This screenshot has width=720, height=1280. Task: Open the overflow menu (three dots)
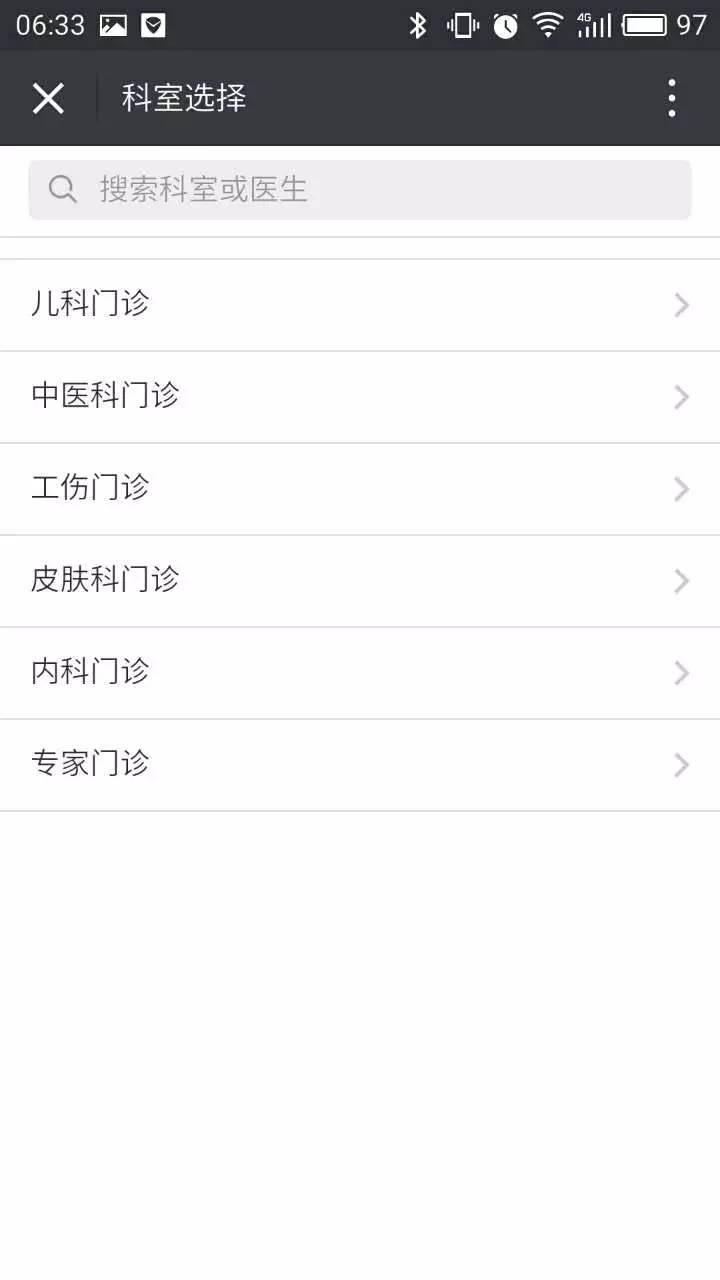[671, 98]
